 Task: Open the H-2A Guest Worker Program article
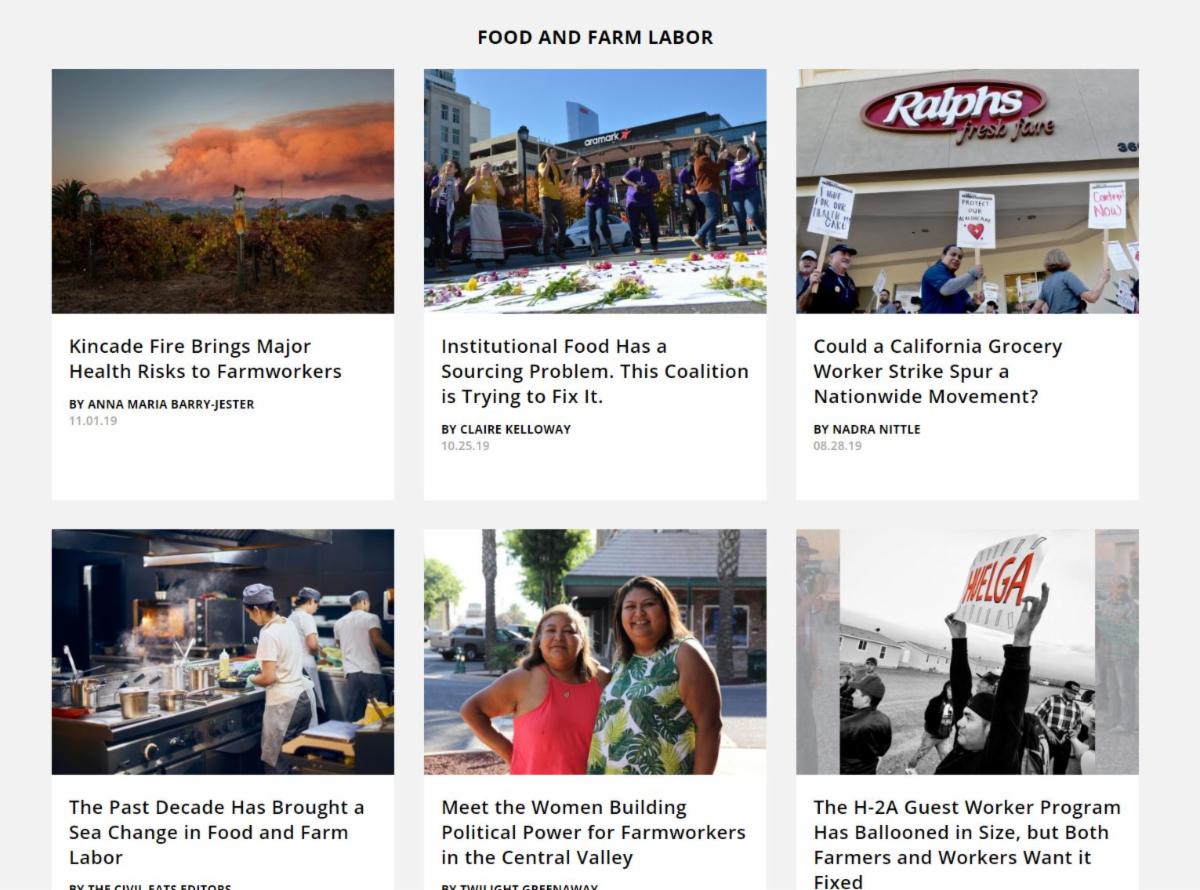coord(966,832)
